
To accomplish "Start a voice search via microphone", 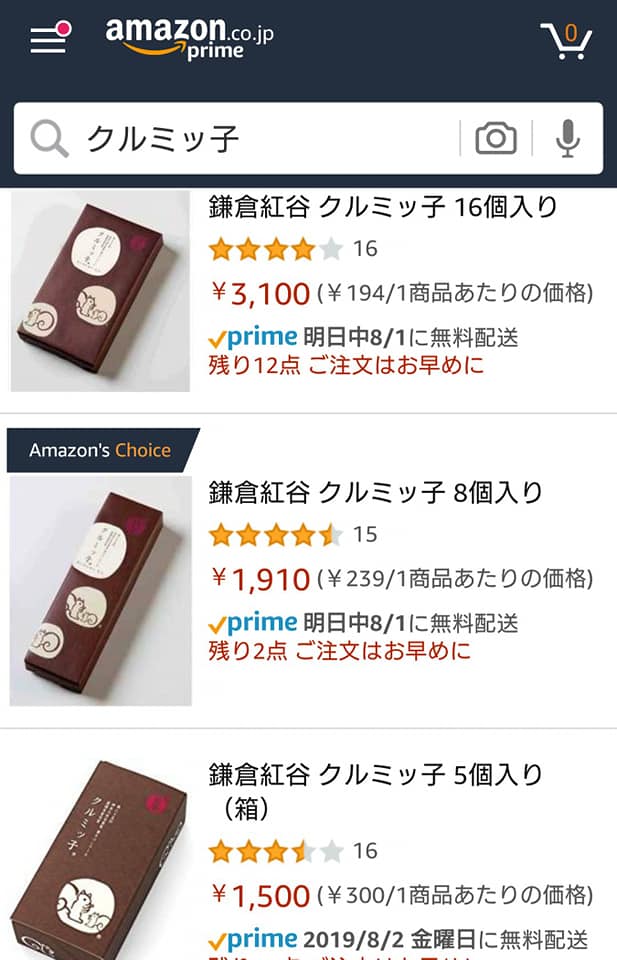I will [x=567, y=138].
